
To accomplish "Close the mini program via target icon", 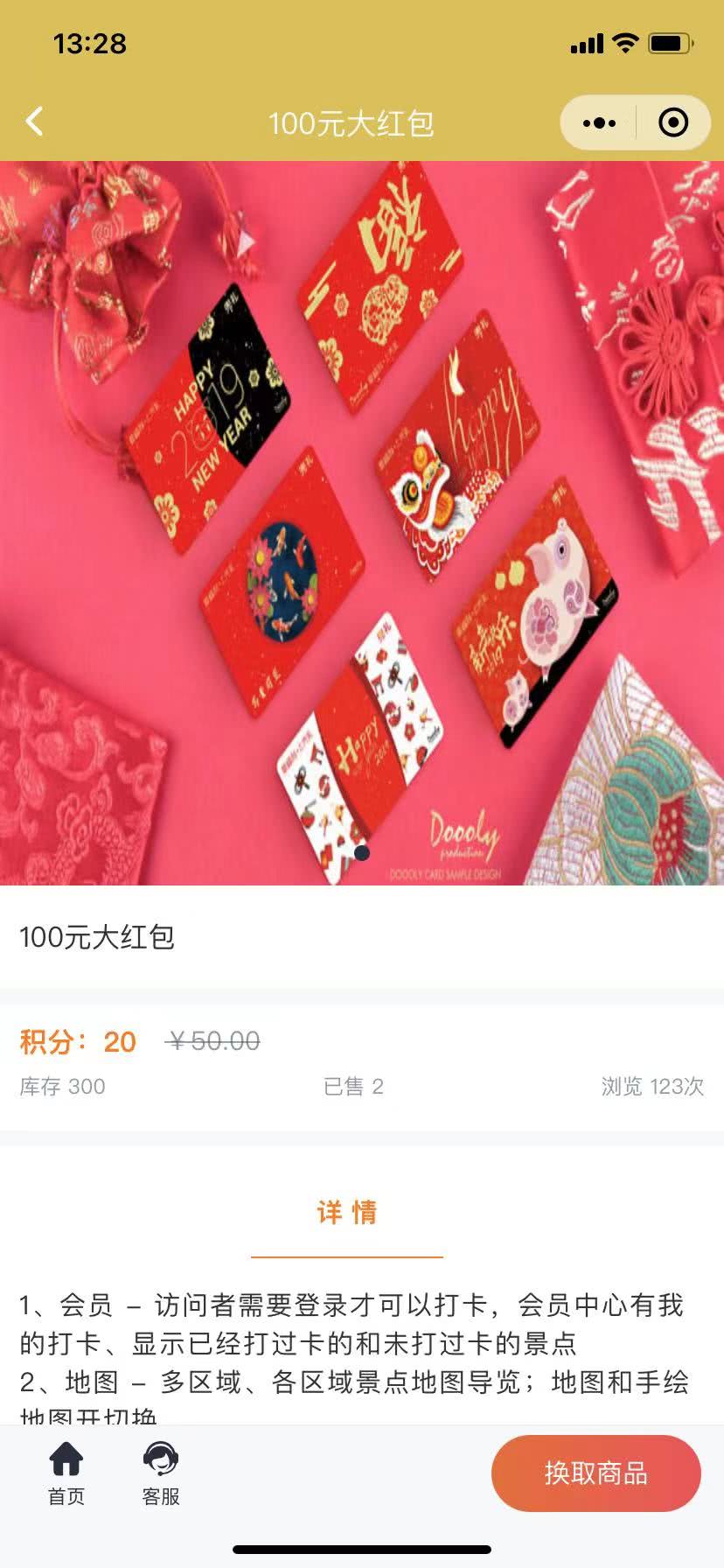I will [x=672, y=123].
